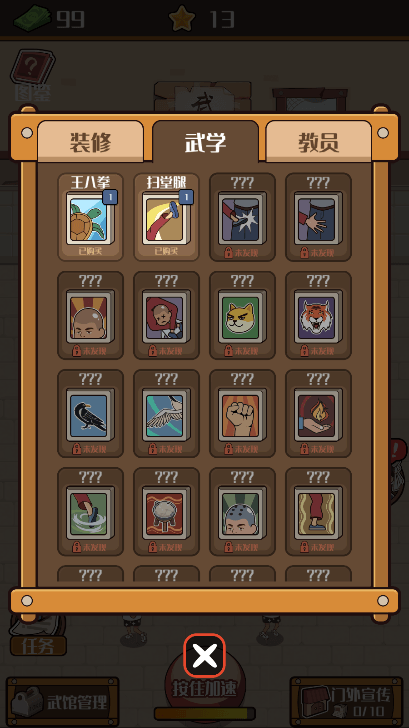
Task: Select the 武学 tab
Action: point(205,142)
